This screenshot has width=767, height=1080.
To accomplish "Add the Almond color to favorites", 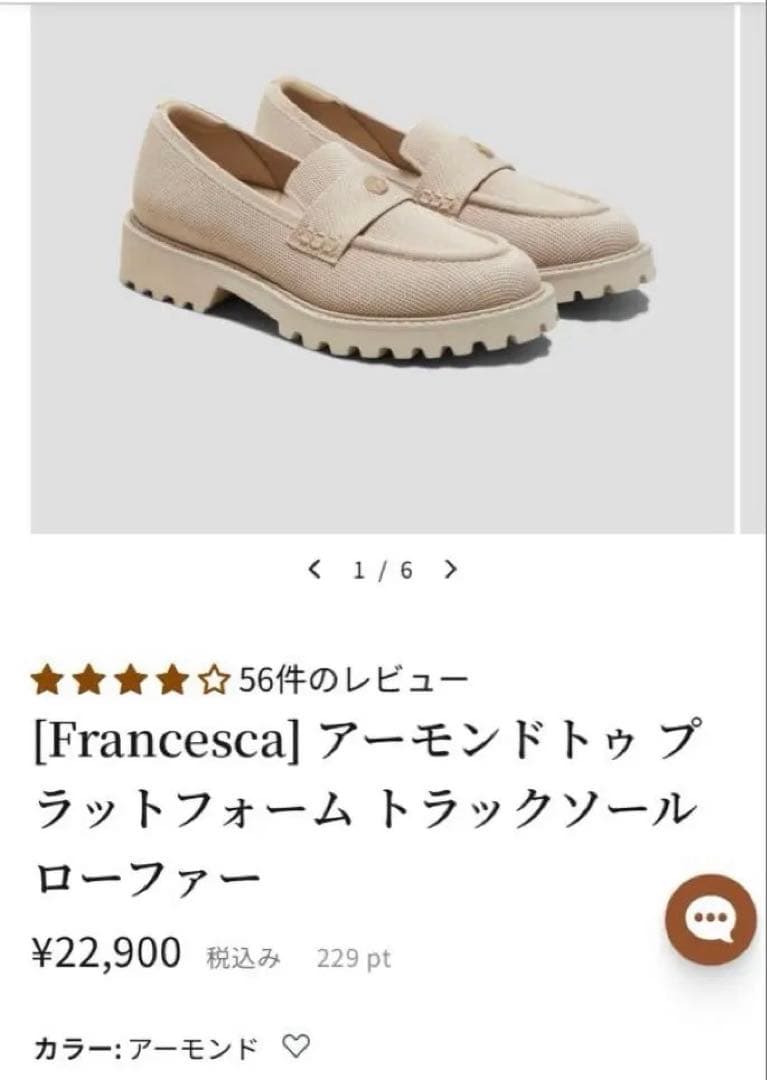I will tap(295, 1048).
